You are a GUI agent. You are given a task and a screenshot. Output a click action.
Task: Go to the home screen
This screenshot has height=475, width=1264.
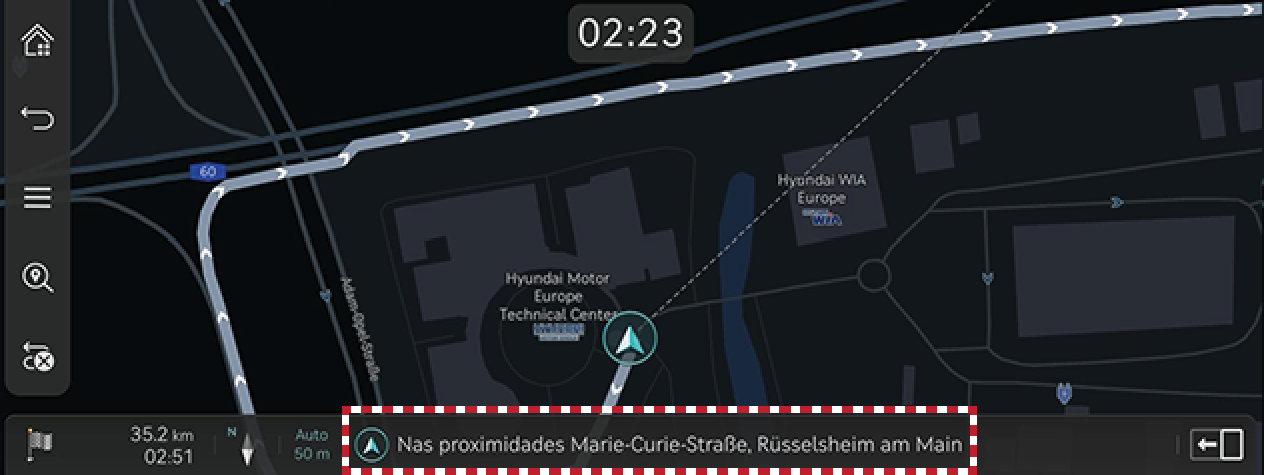tap(38, 41)
